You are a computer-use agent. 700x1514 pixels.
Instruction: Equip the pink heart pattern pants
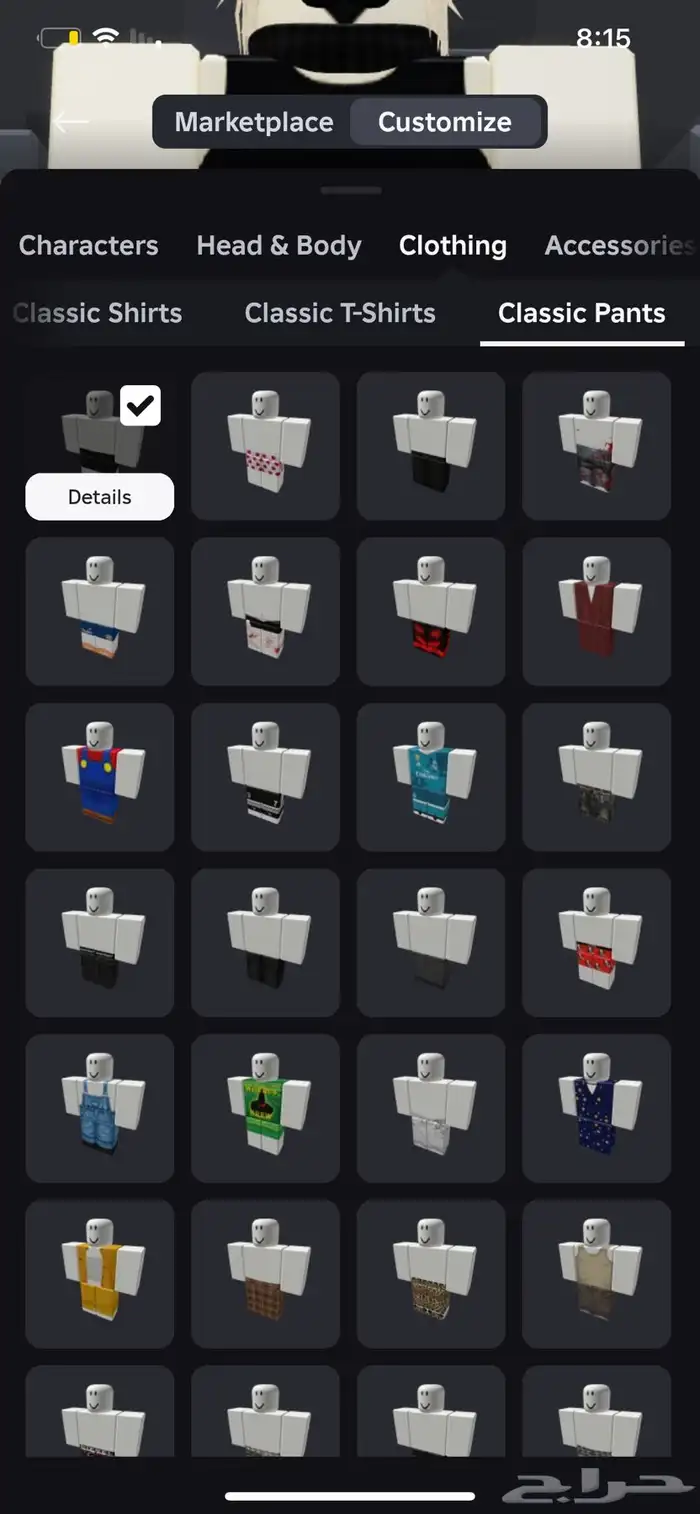tap(265, 446)
